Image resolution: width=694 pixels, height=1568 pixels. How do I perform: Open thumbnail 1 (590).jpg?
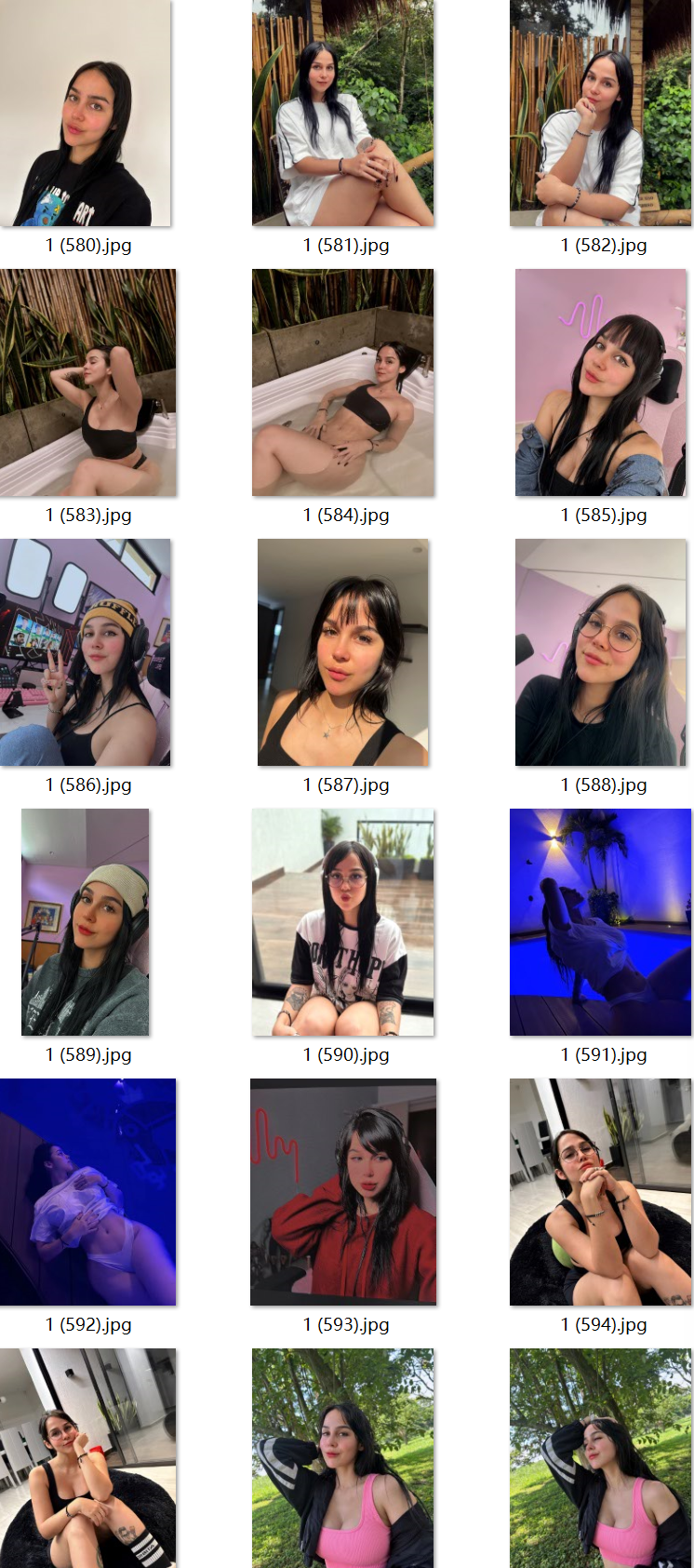tap(342, 922)
